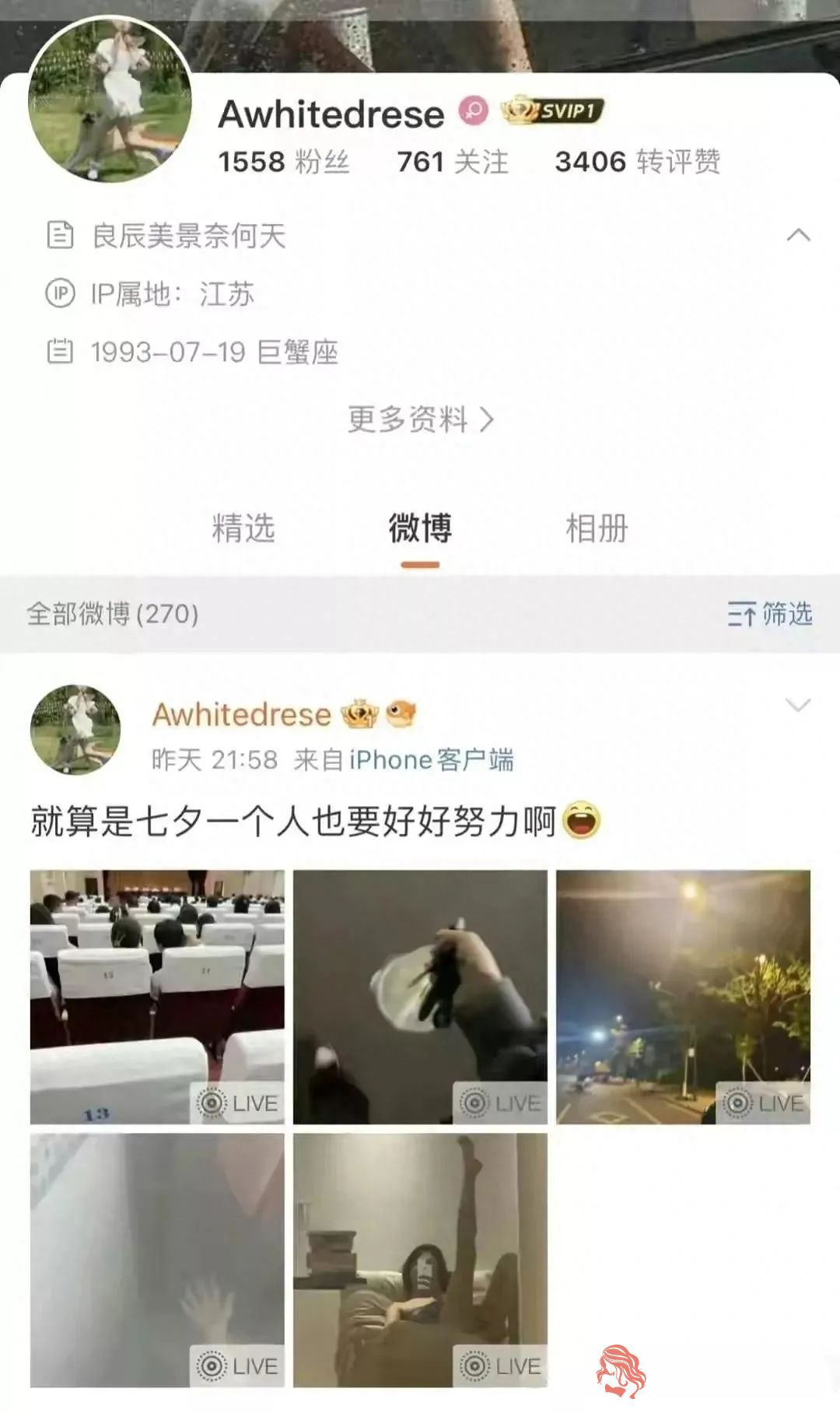840x1413 pixels.
Task: Open the SVIP1 membership badge
Action: (x=552, y=111)
